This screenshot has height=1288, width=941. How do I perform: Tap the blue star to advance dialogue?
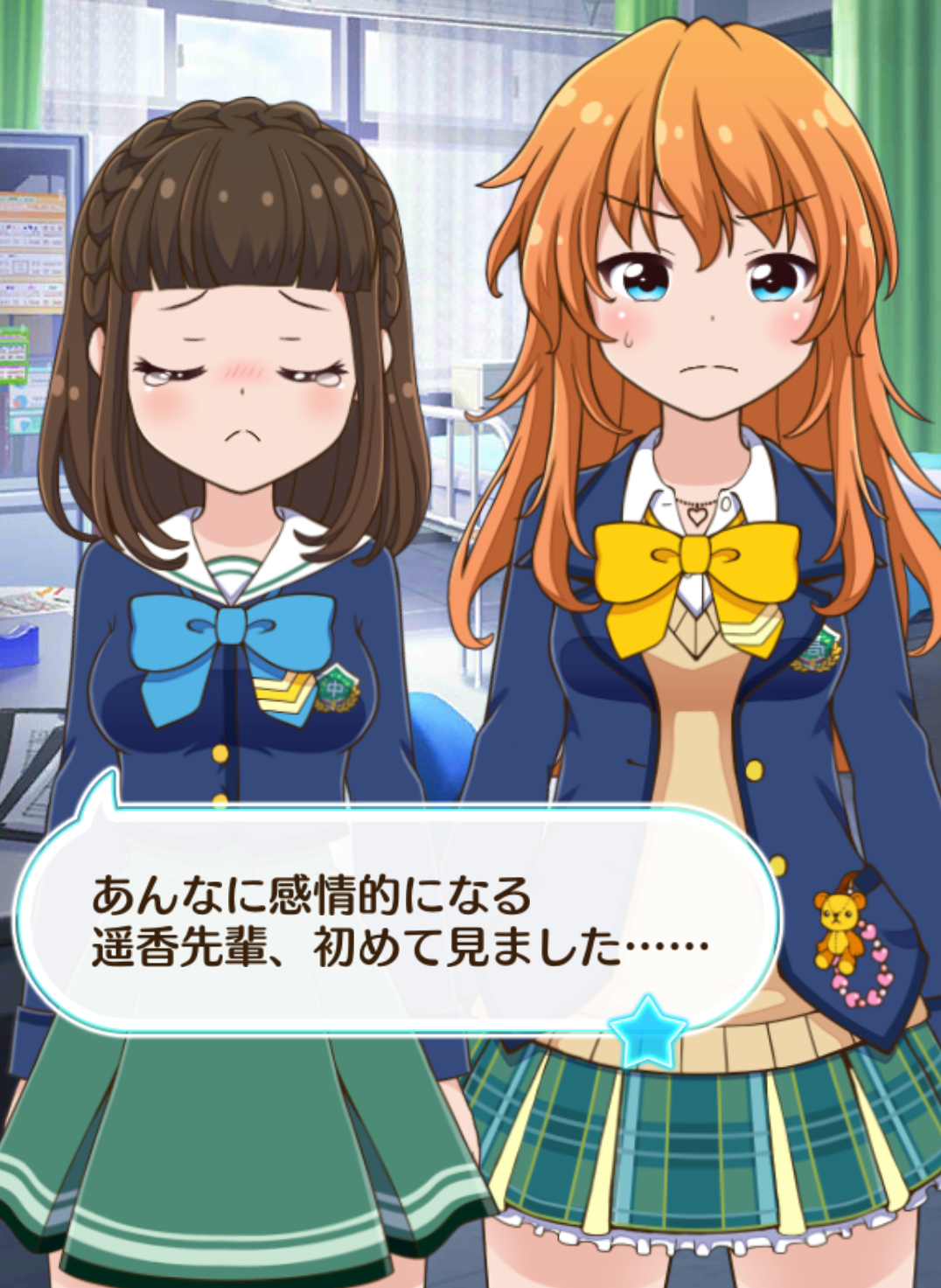click(x=648, y=1033)
